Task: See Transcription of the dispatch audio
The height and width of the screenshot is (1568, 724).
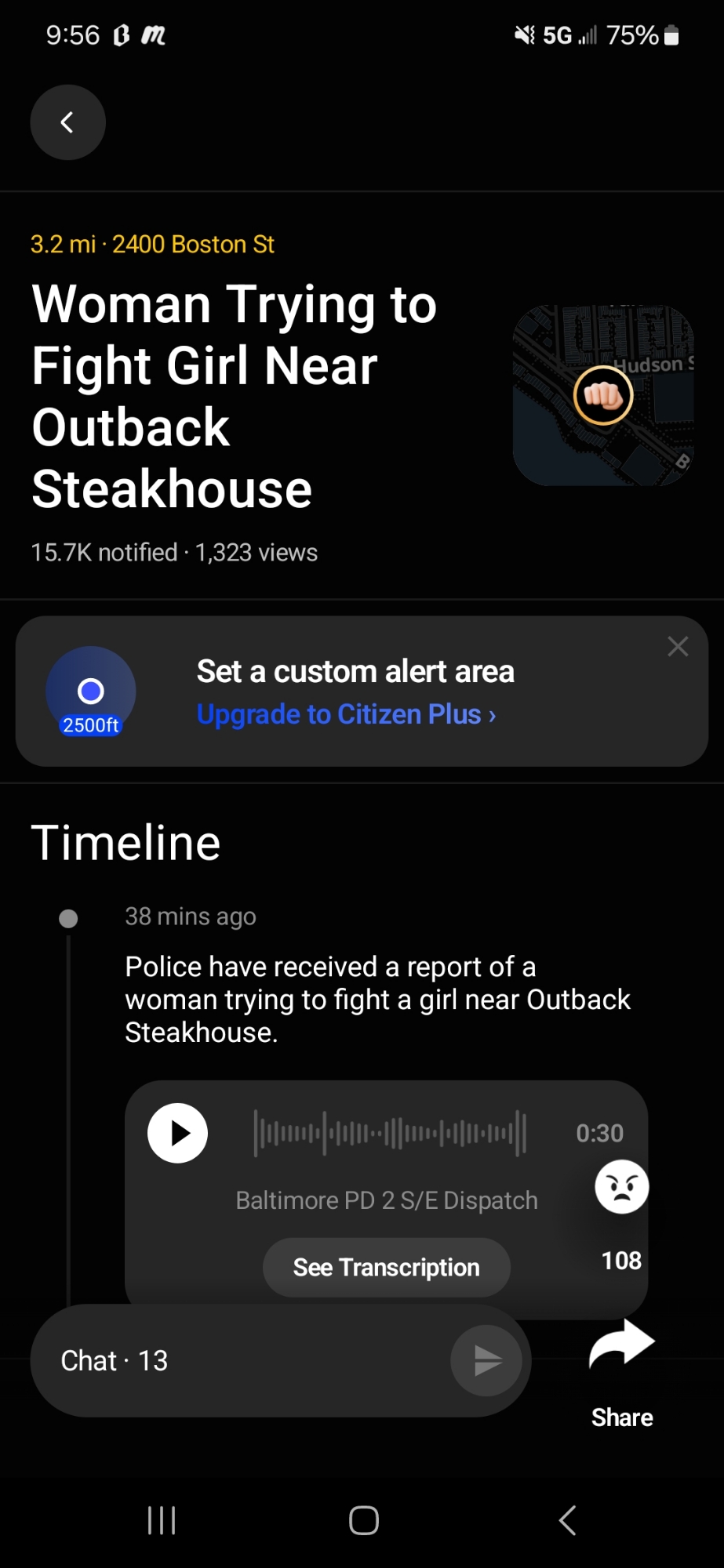Action: coord(386,1268)
